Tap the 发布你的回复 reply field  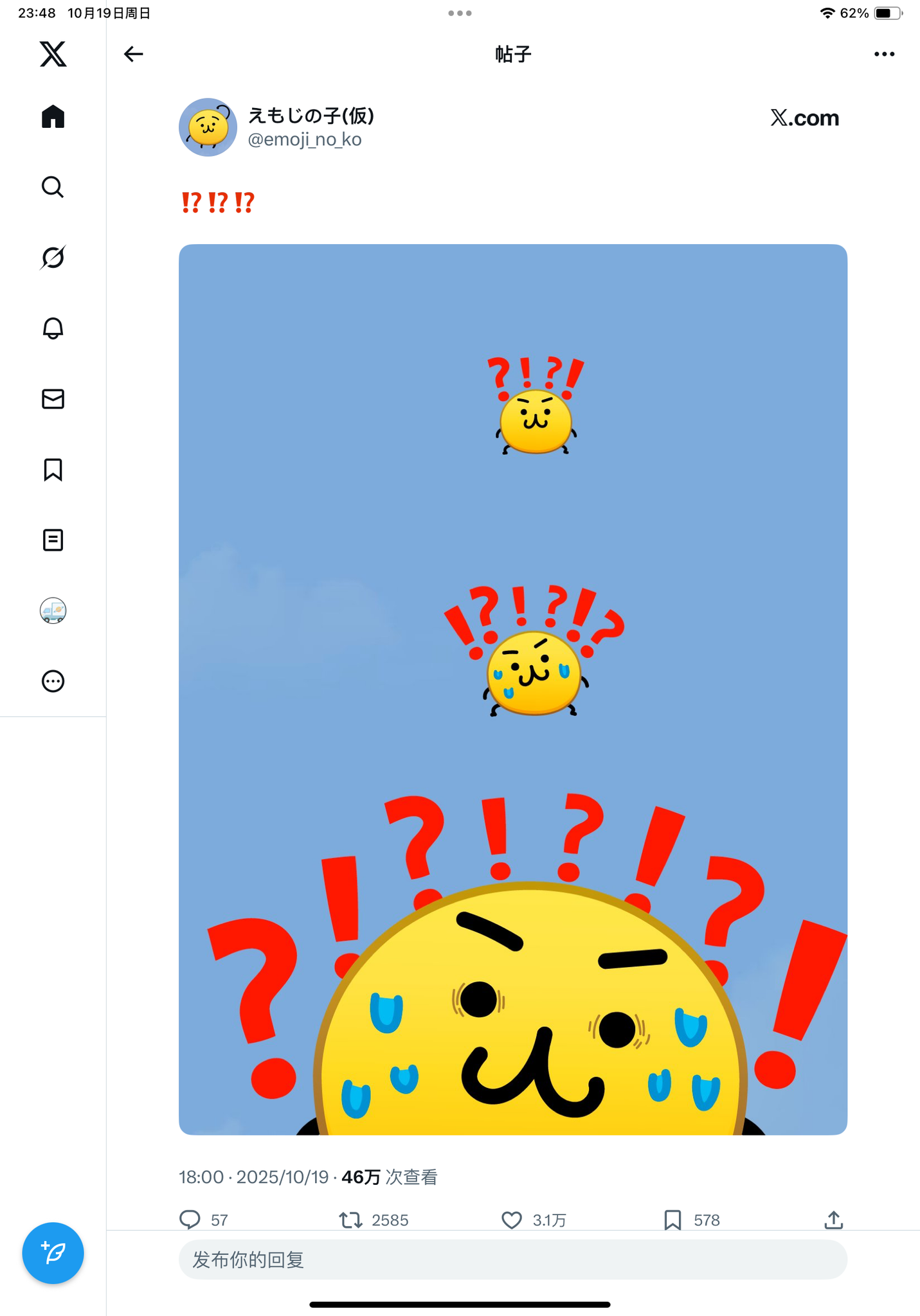coord(512,1259)
